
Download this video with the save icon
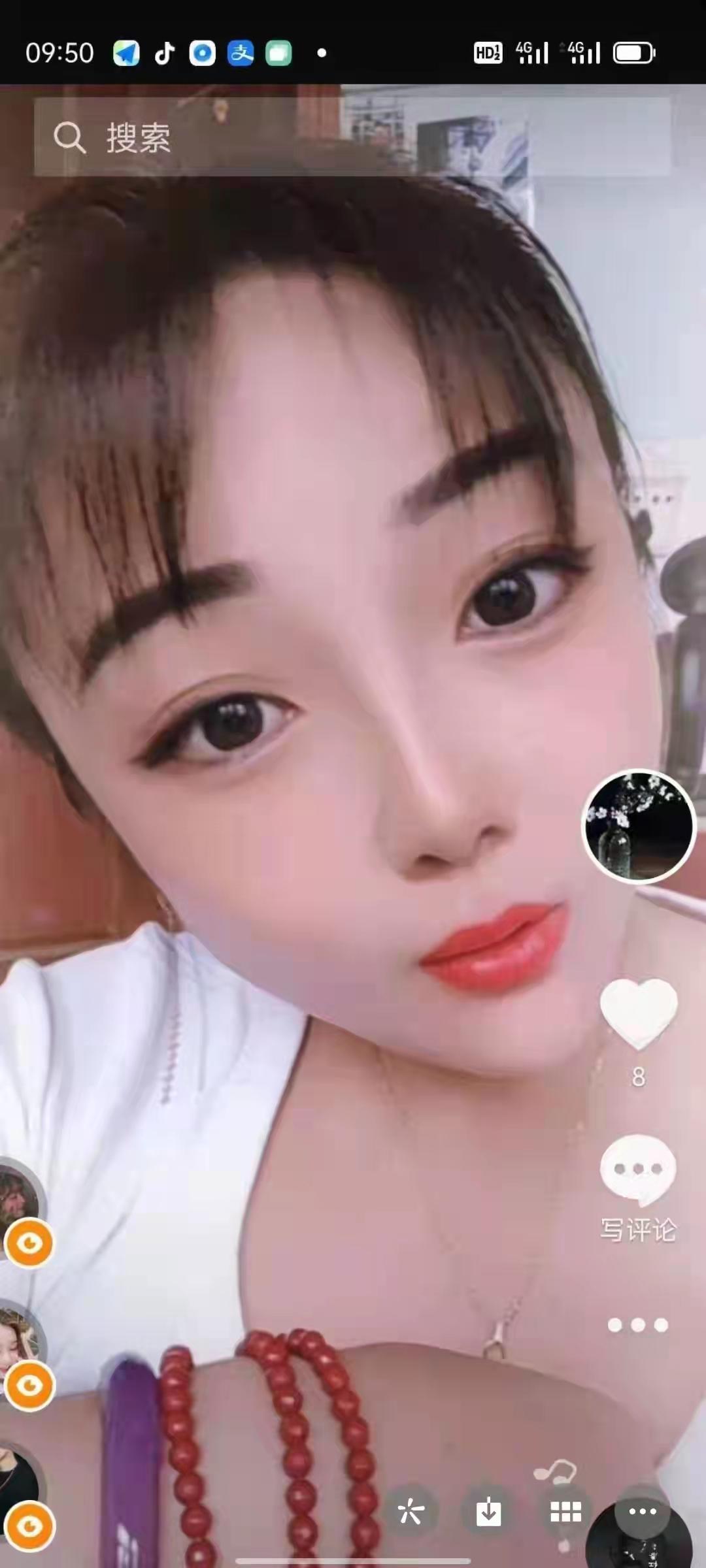[x=488, y=1511]
